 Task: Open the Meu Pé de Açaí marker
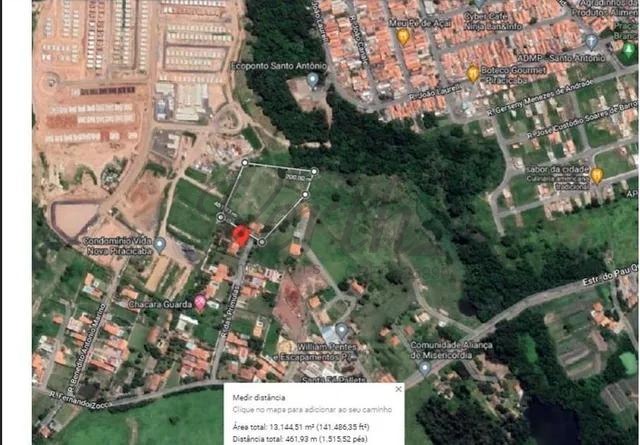pos(403,36)
